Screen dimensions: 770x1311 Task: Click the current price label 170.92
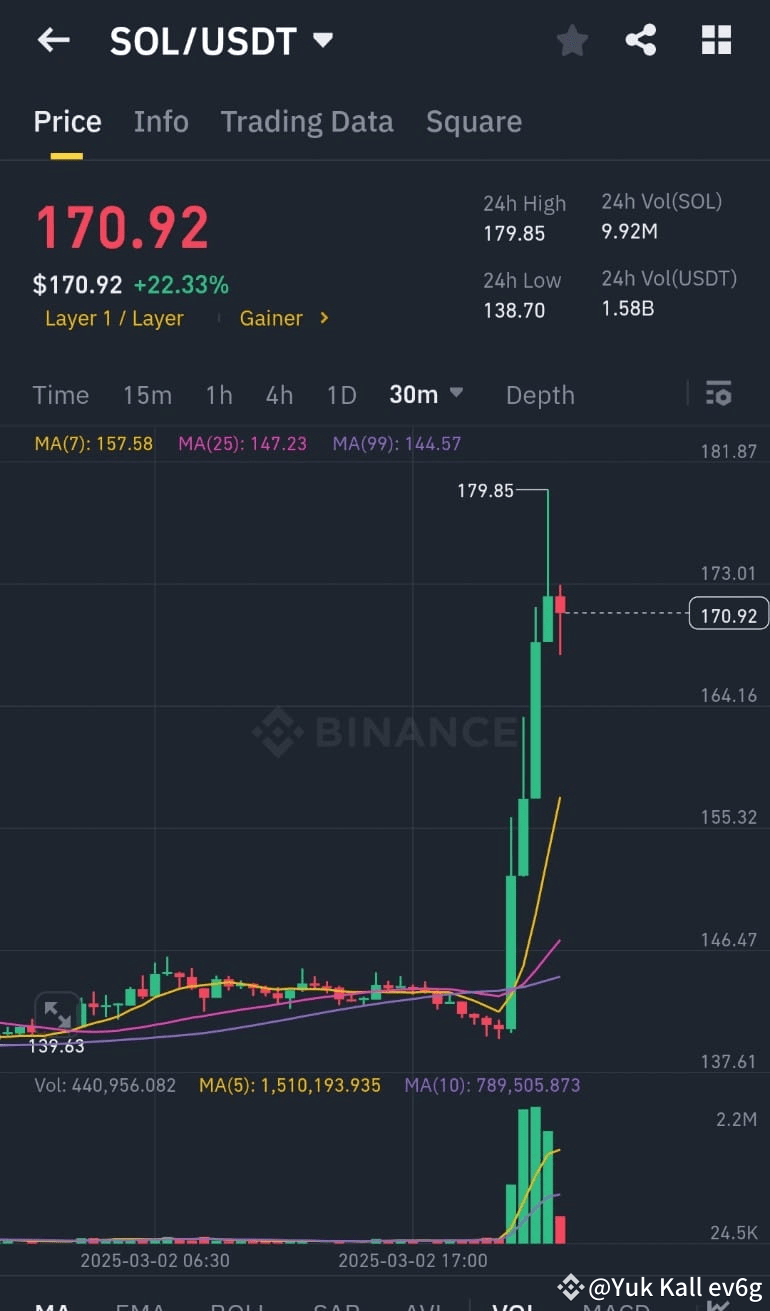[727, 613]
